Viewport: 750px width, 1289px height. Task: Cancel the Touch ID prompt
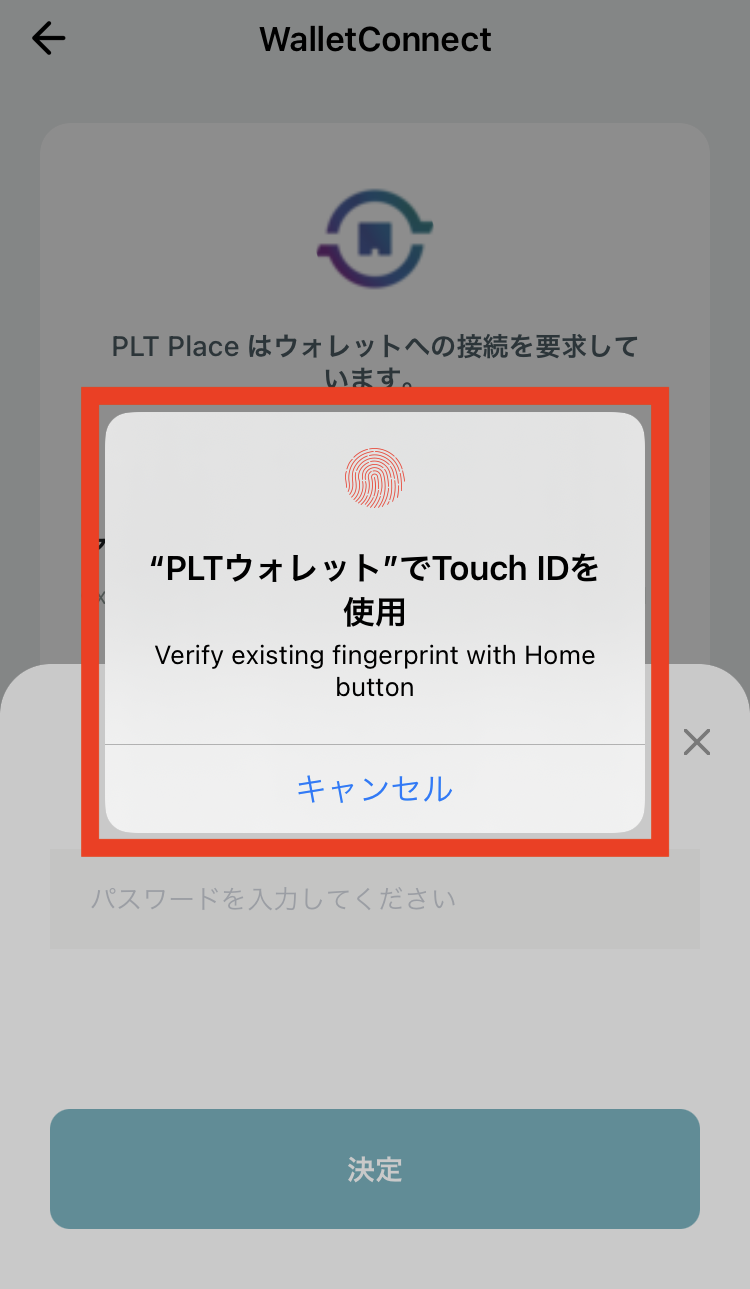click(x=375, y=789)
